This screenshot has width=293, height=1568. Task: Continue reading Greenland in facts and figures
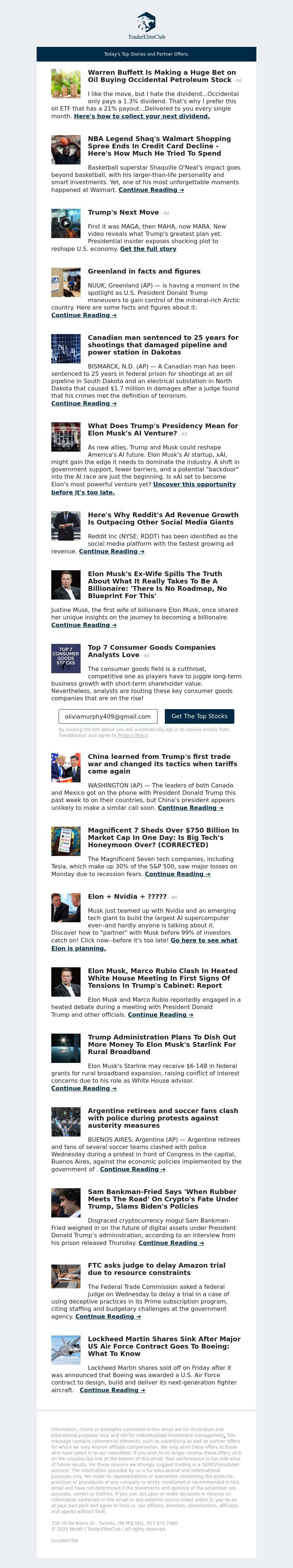84,315
